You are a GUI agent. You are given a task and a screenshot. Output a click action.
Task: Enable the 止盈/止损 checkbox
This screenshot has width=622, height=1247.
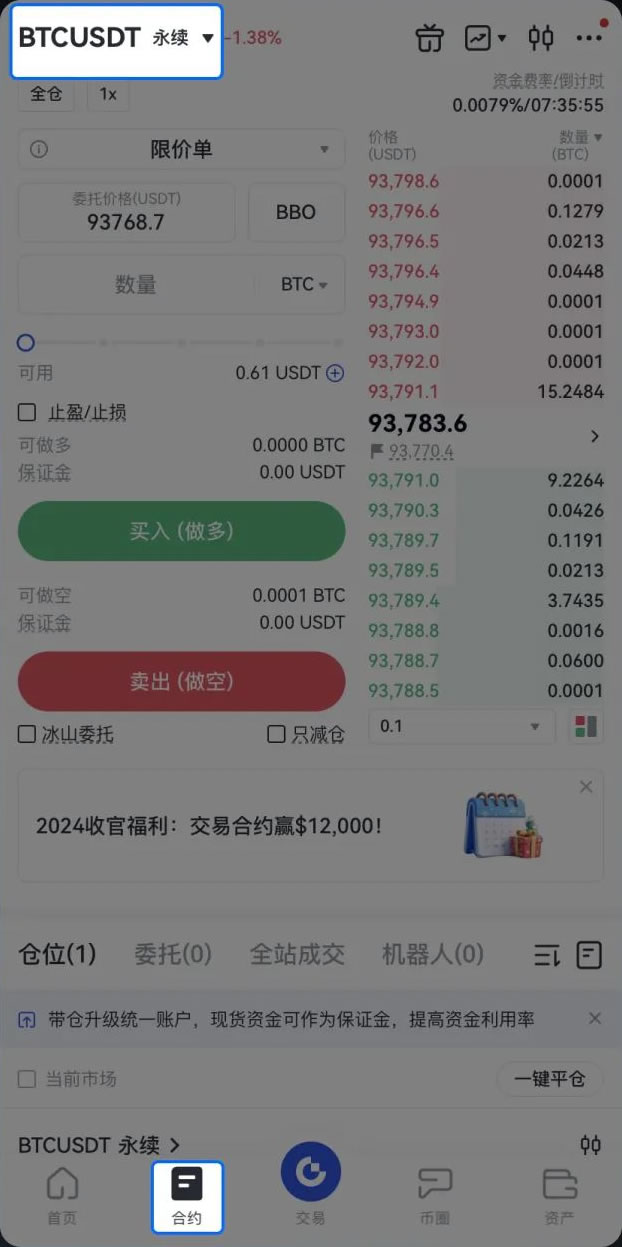click(x=28, y=413)
